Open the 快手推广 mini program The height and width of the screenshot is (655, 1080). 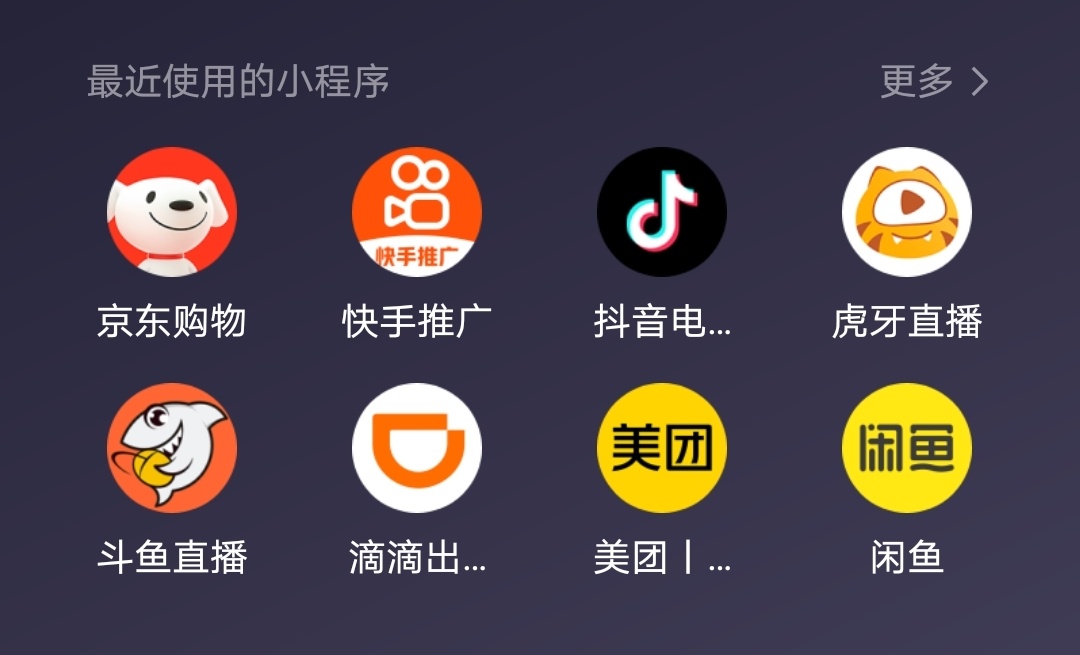click(x=417, y=212)
